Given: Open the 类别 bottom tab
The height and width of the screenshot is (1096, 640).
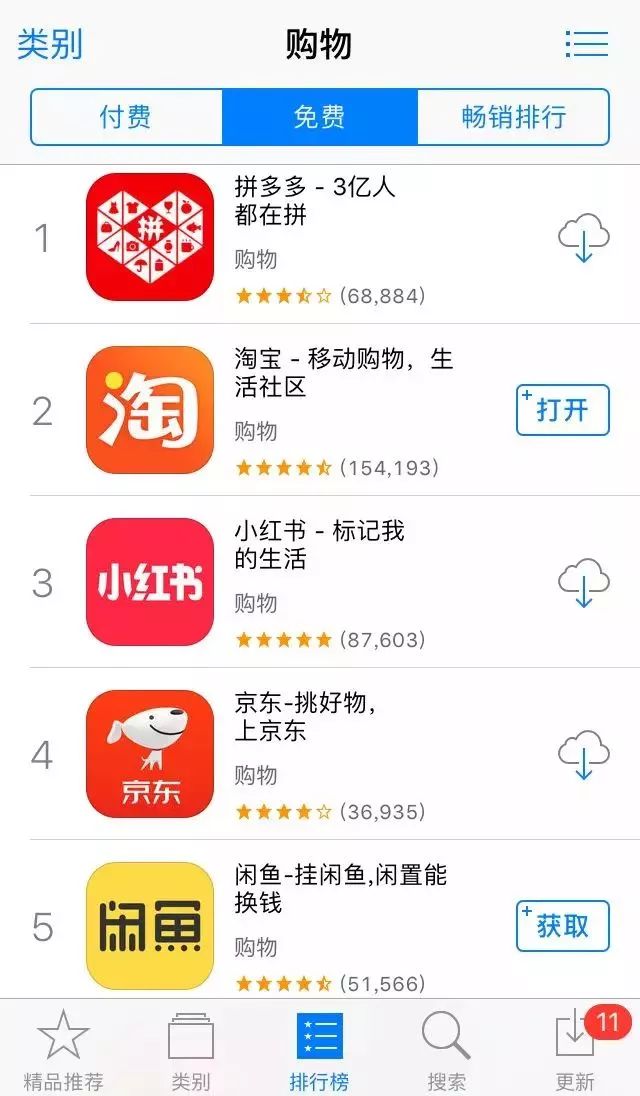Looking at the screenshot, I should (x=191, y=1050).
